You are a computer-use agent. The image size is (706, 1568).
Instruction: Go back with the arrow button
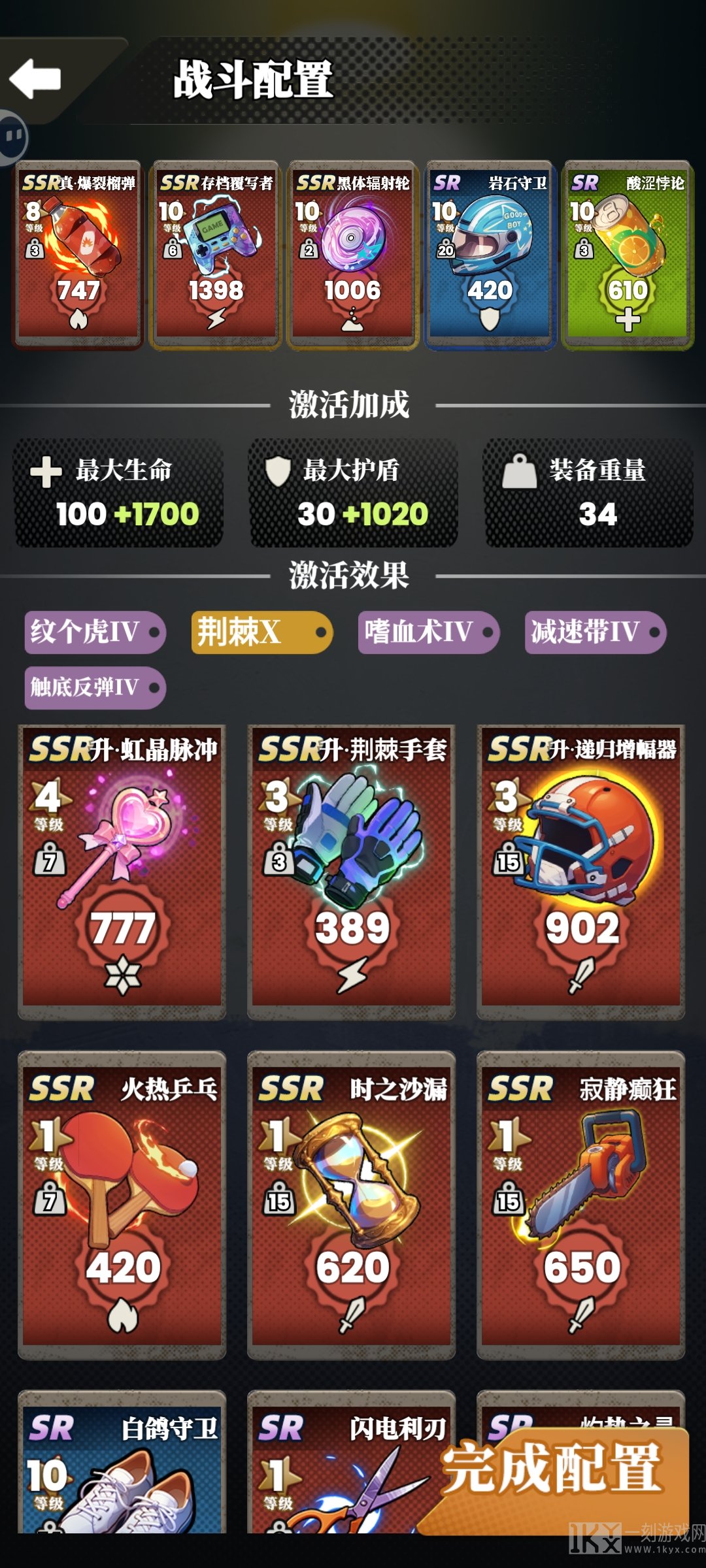pyautogui.click(x=36, y=80)
